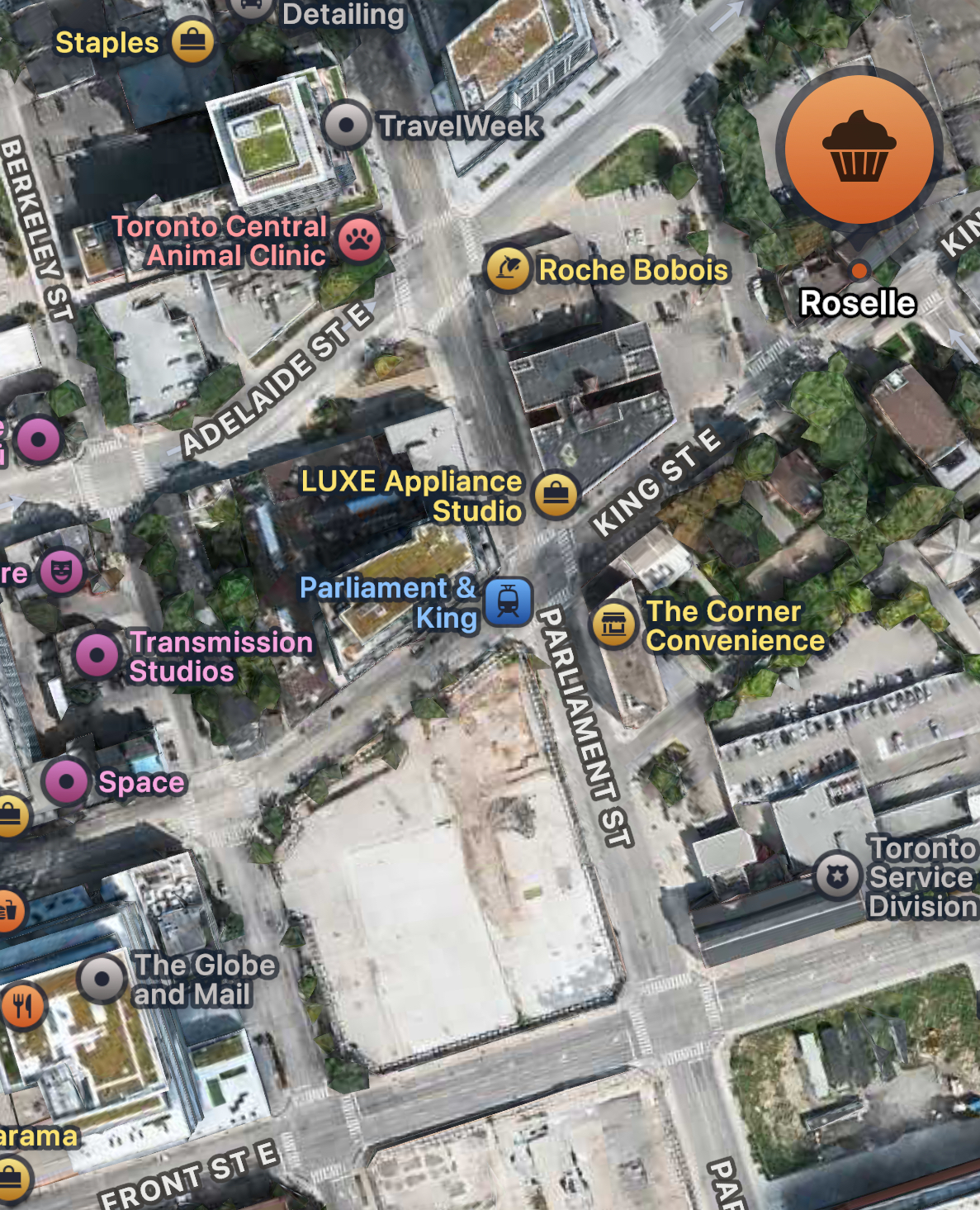Select the Roselle bakery pin
980x1210 pixels.
859,150
